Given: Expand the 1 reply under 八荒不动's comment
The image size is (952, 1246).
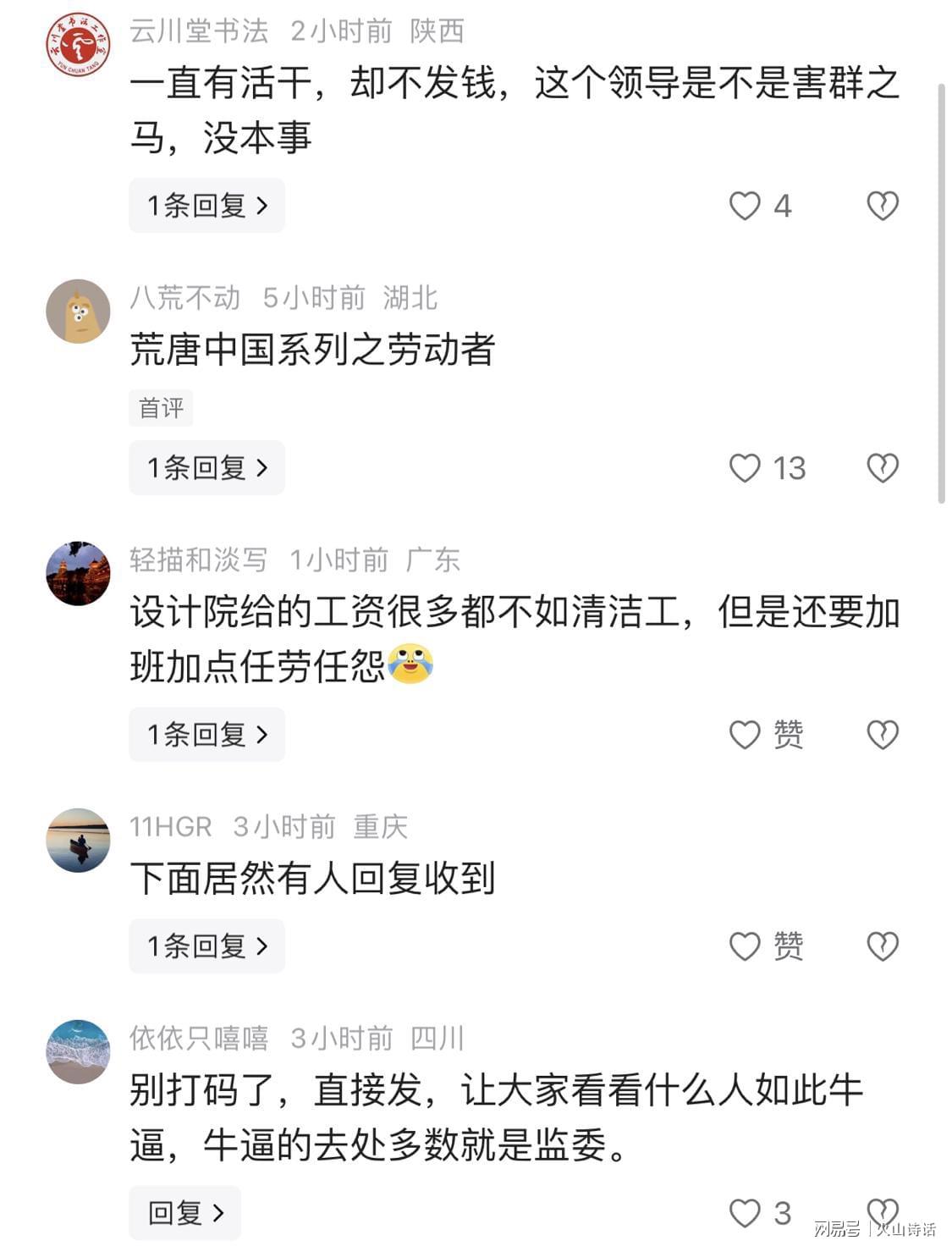Looking at the screenshot, I should (206, 467).
